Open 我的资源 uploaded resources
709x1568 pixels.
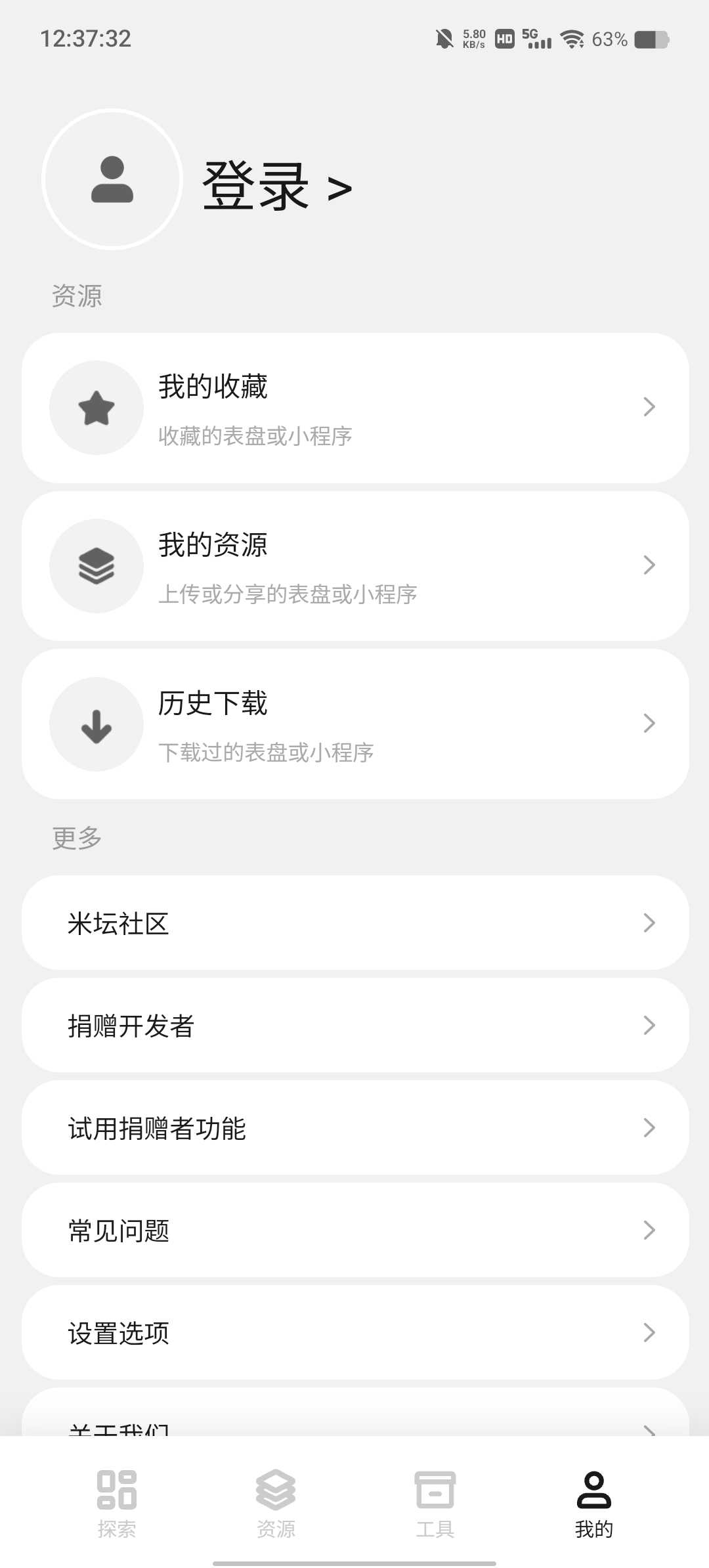pos(354,566)
